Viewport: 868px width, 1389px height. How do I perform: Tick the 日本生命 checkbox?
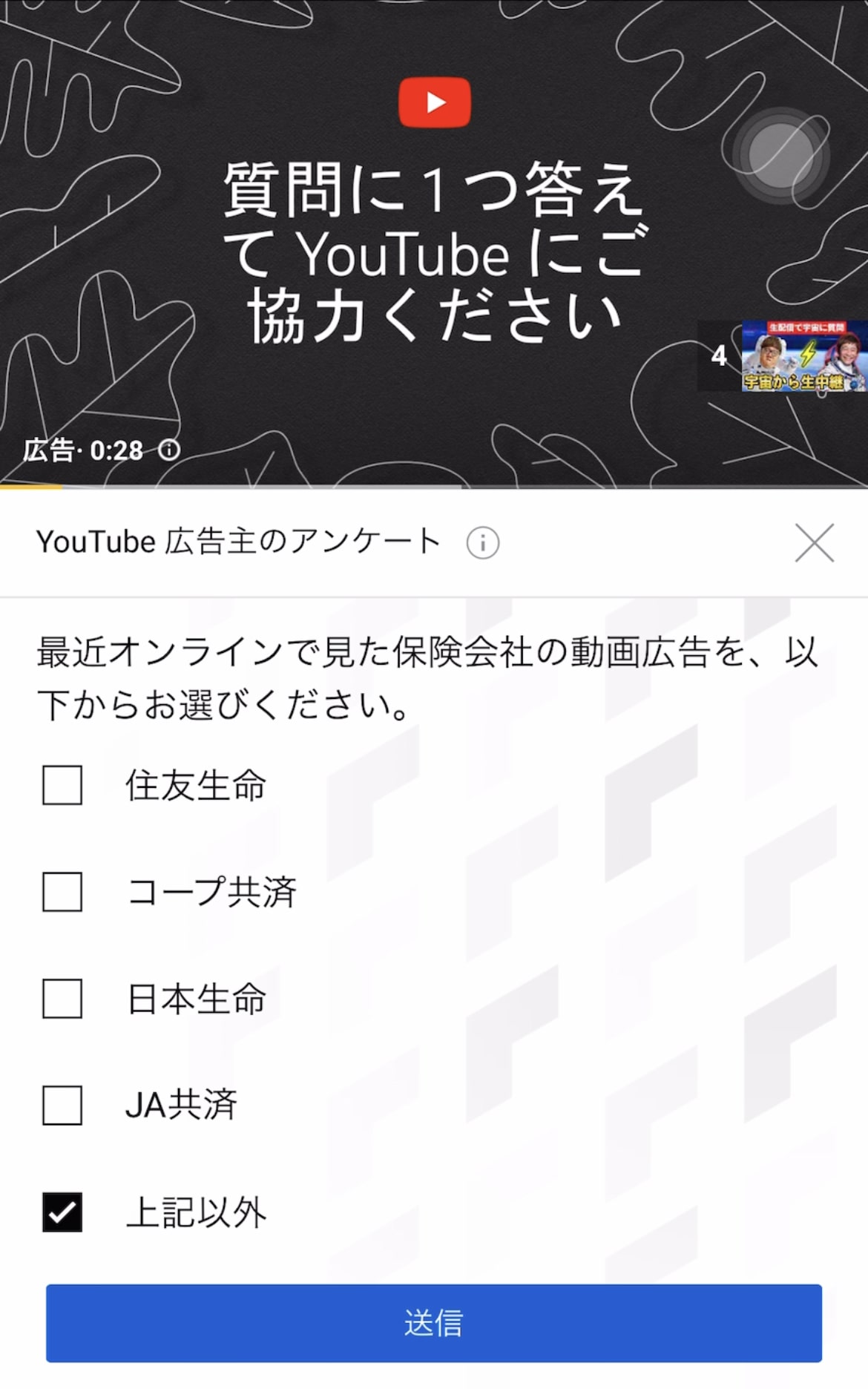coord(62,999)
